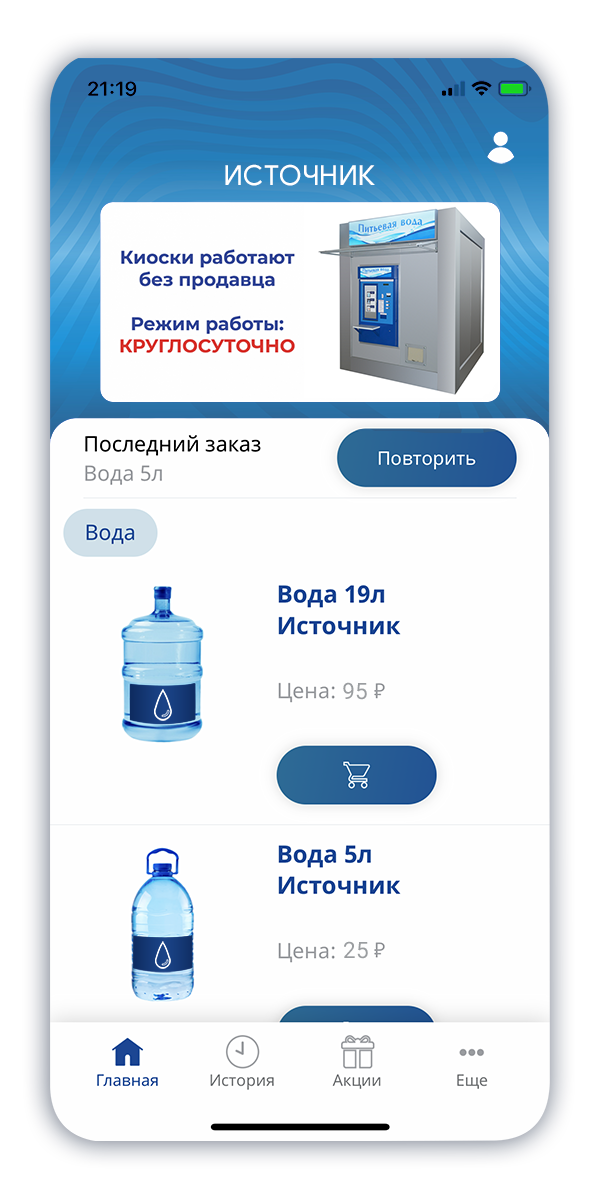Viewport: 600px width, 1200px height.
Task: Add Вода 19л Источник to cart
Action: (x=356, y=775)
